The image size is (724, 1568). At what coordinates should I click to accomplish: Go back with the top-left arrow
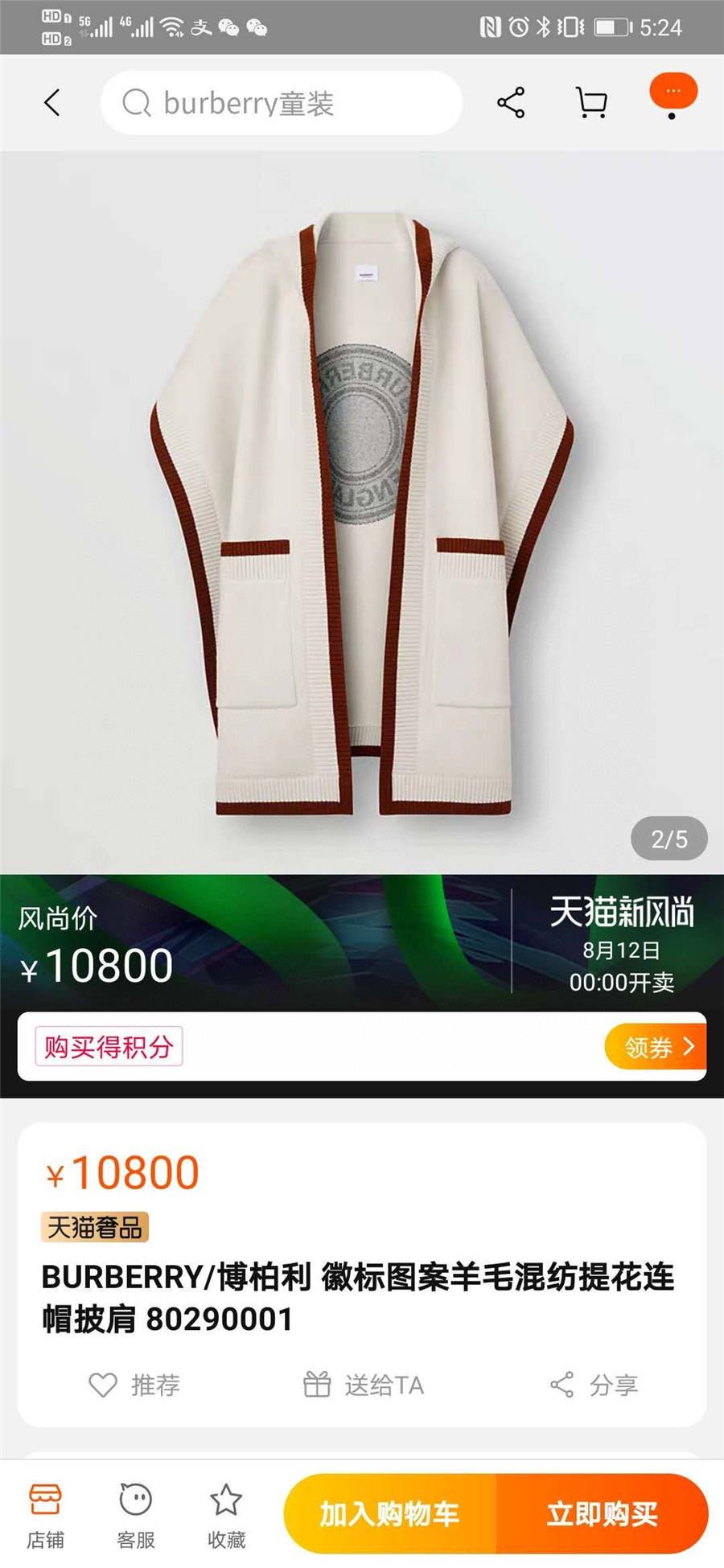click(x=52, y=103)
